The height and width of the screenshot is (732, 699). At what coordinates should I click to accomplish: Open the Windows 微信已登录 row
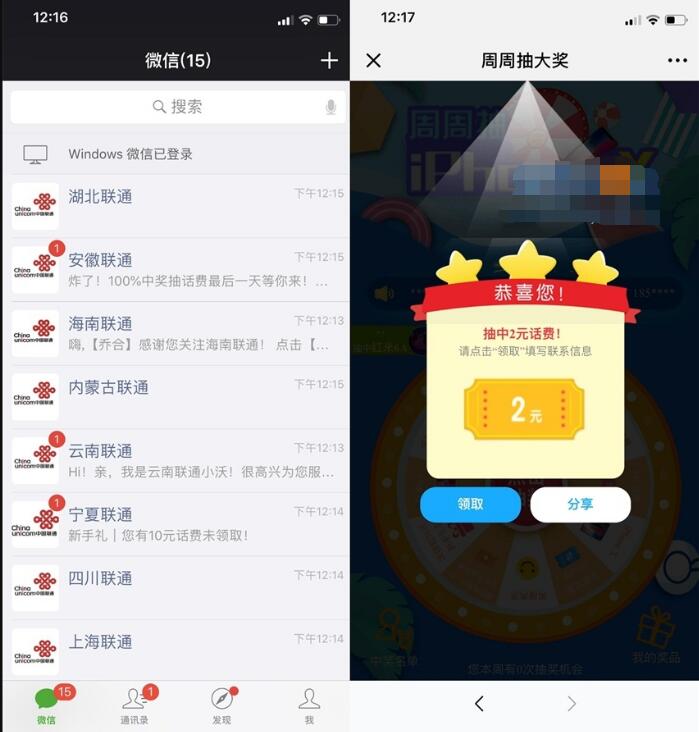(176, 154)
